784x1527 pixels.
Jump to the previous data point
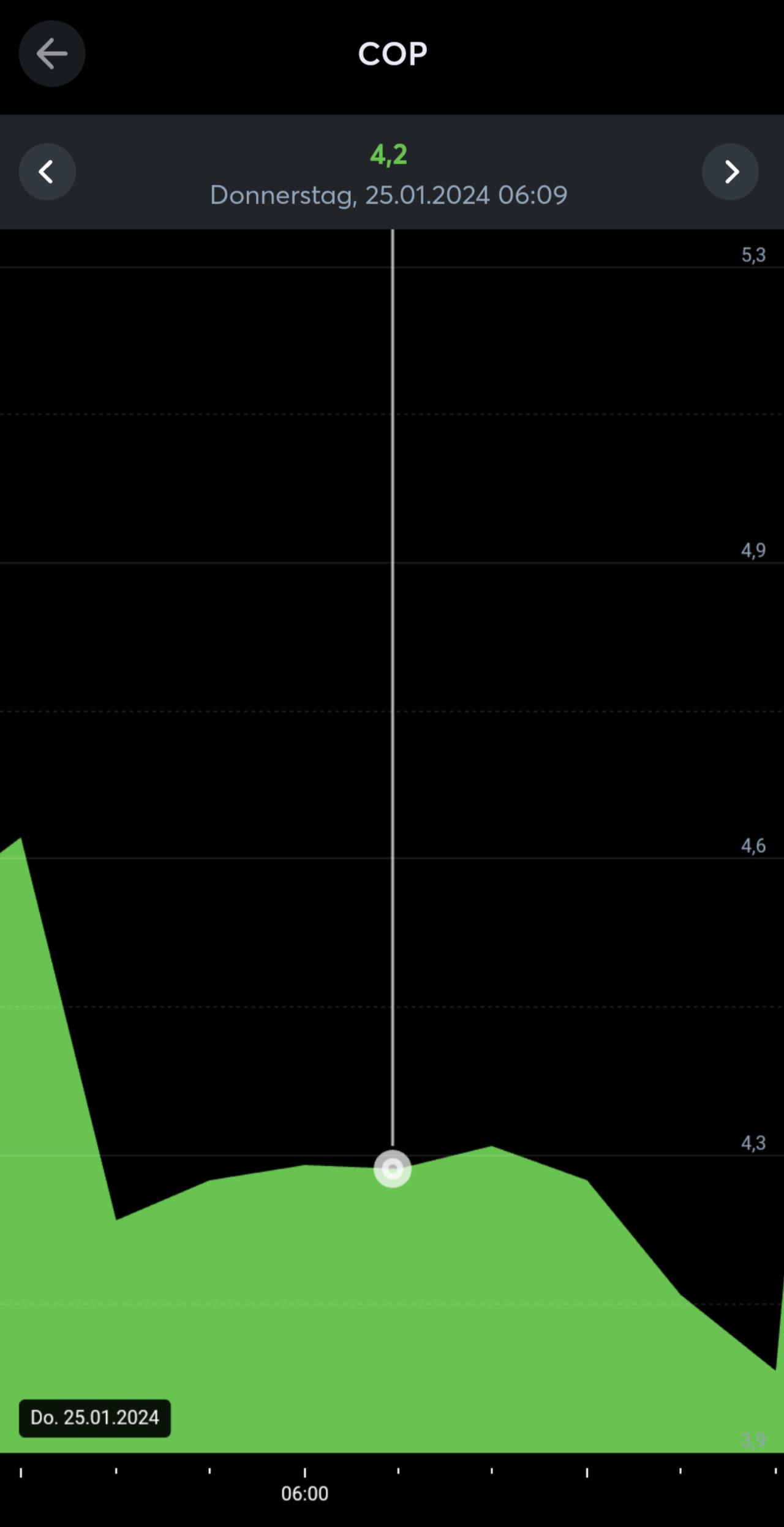[x=47, y=172]
